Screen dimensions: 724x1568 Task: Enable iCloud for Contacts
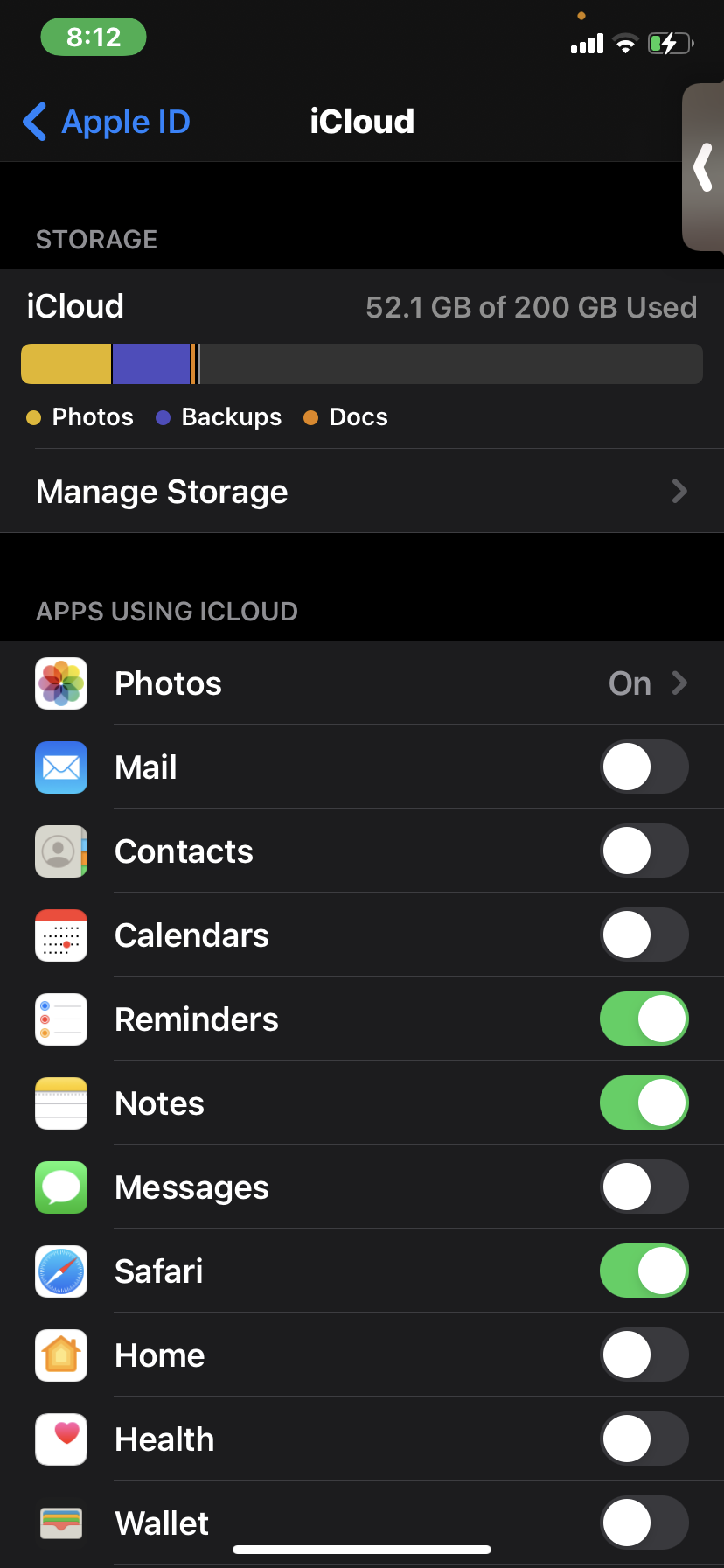pyautogui.click(x=644, y=851)
